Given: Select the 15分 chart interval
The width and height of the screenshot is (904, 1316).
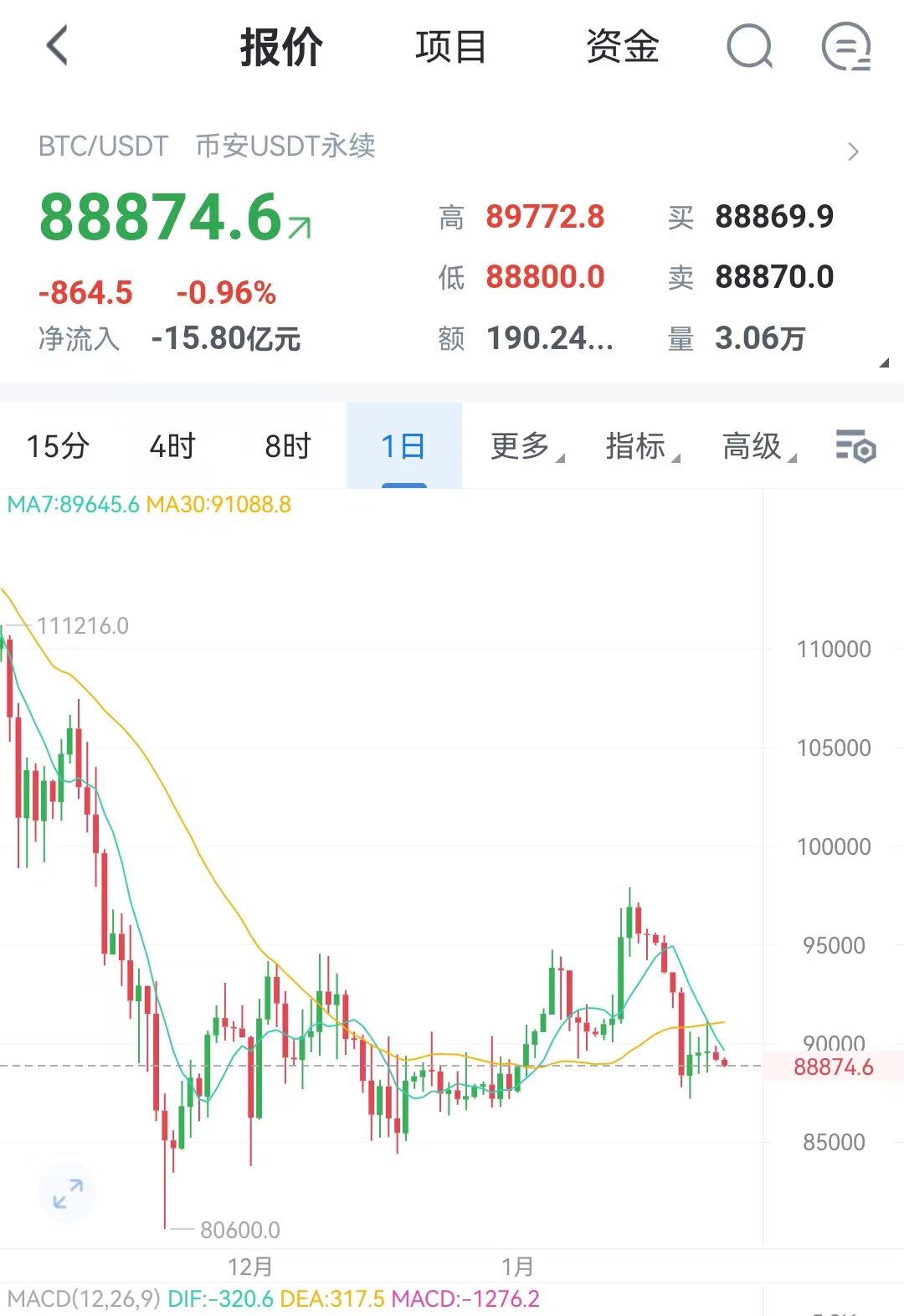Looking at the screenshot, I should (57, 446).
